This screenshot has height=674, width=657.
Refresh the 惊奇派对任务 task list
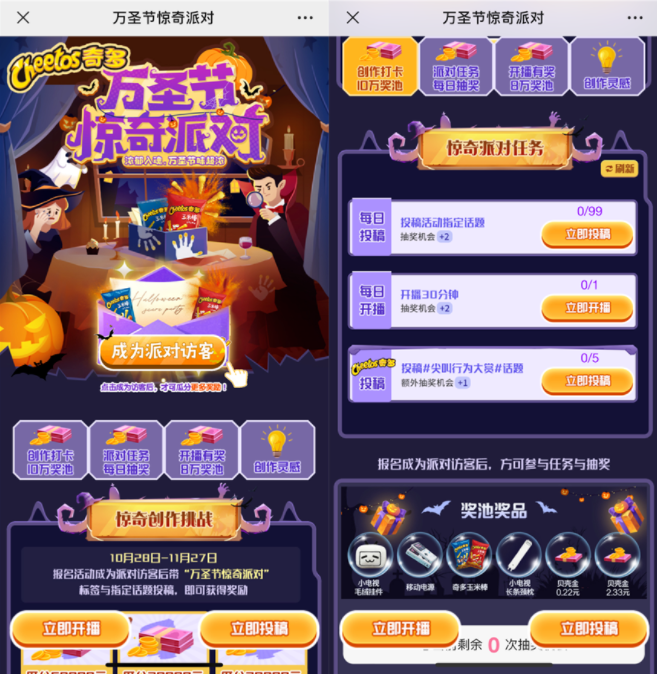619,169
